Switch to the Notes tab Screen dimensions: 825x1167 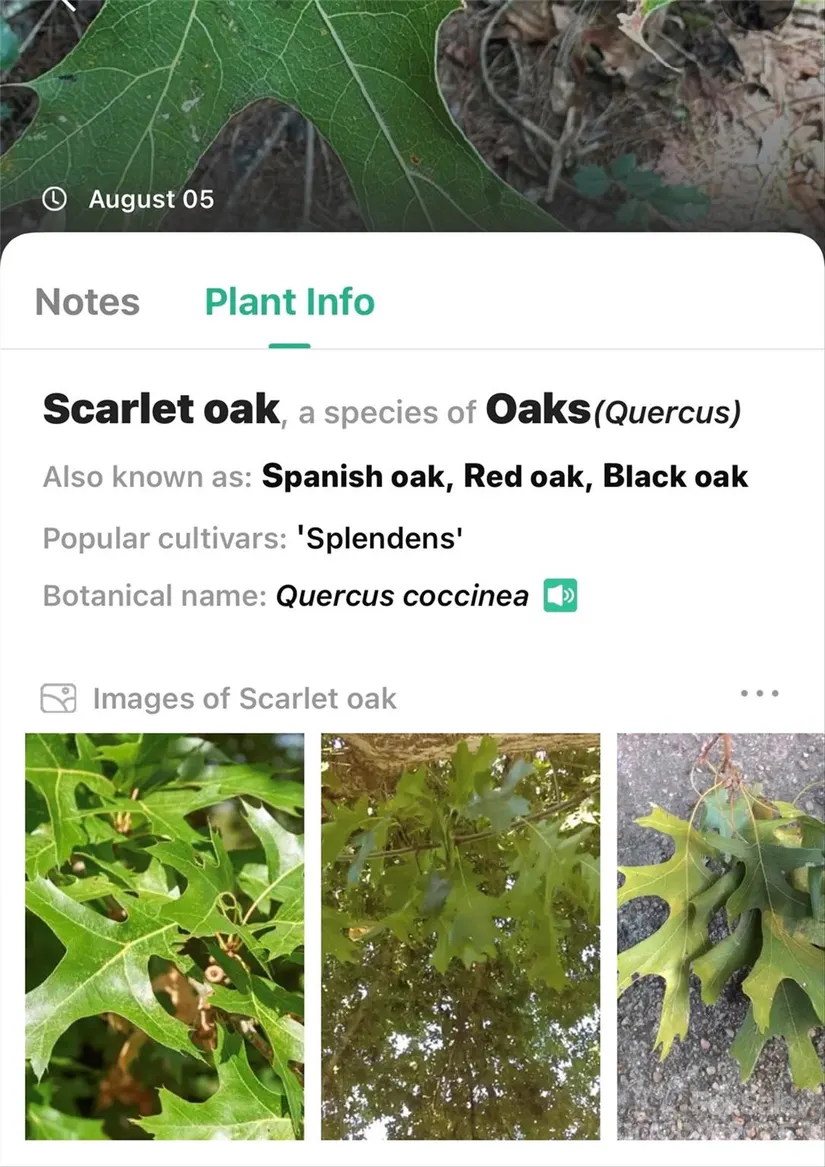(87, 302)
